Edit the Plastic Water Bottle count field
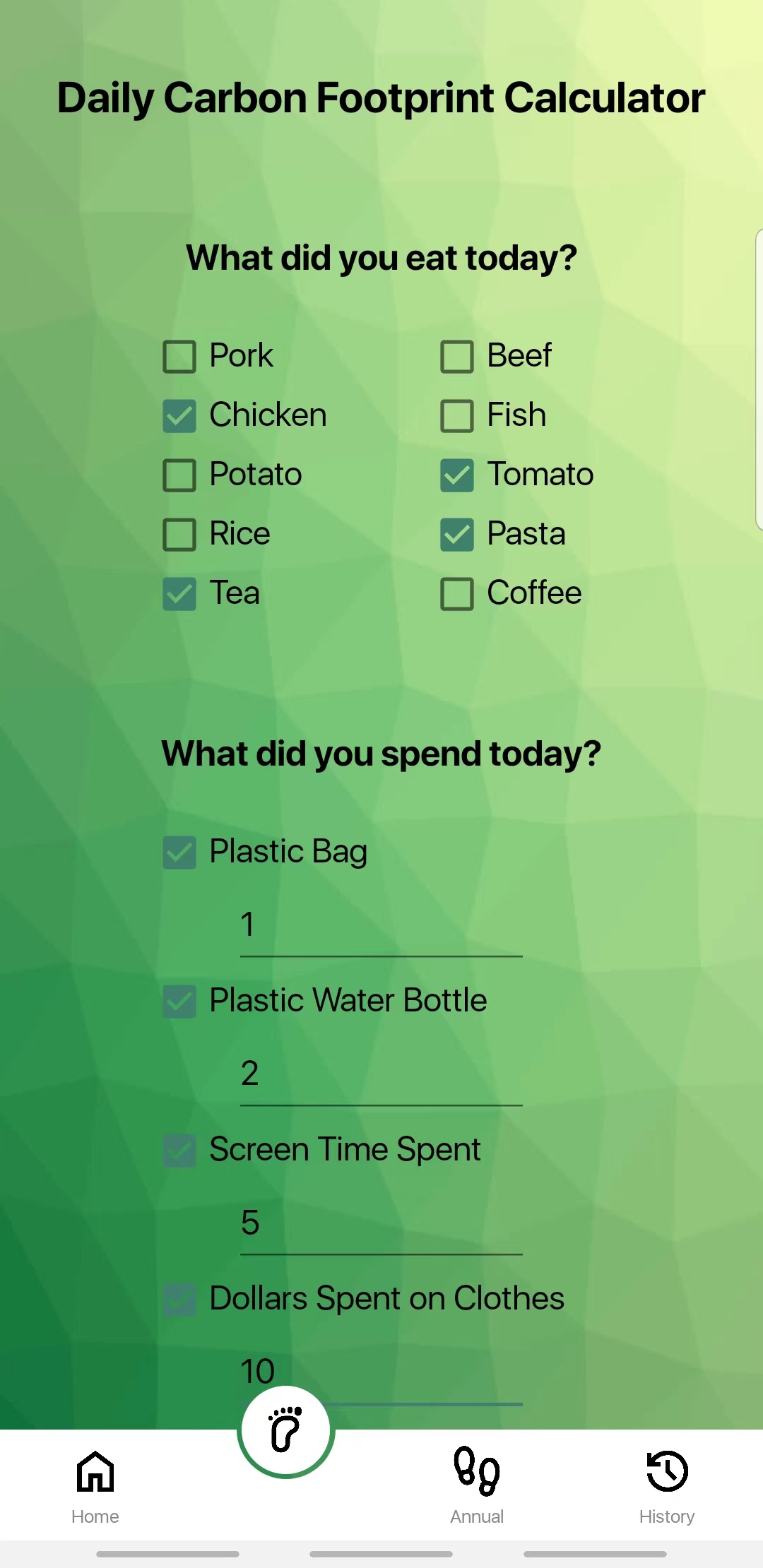Screen dimensions: 763x1568 (381, 1074)
